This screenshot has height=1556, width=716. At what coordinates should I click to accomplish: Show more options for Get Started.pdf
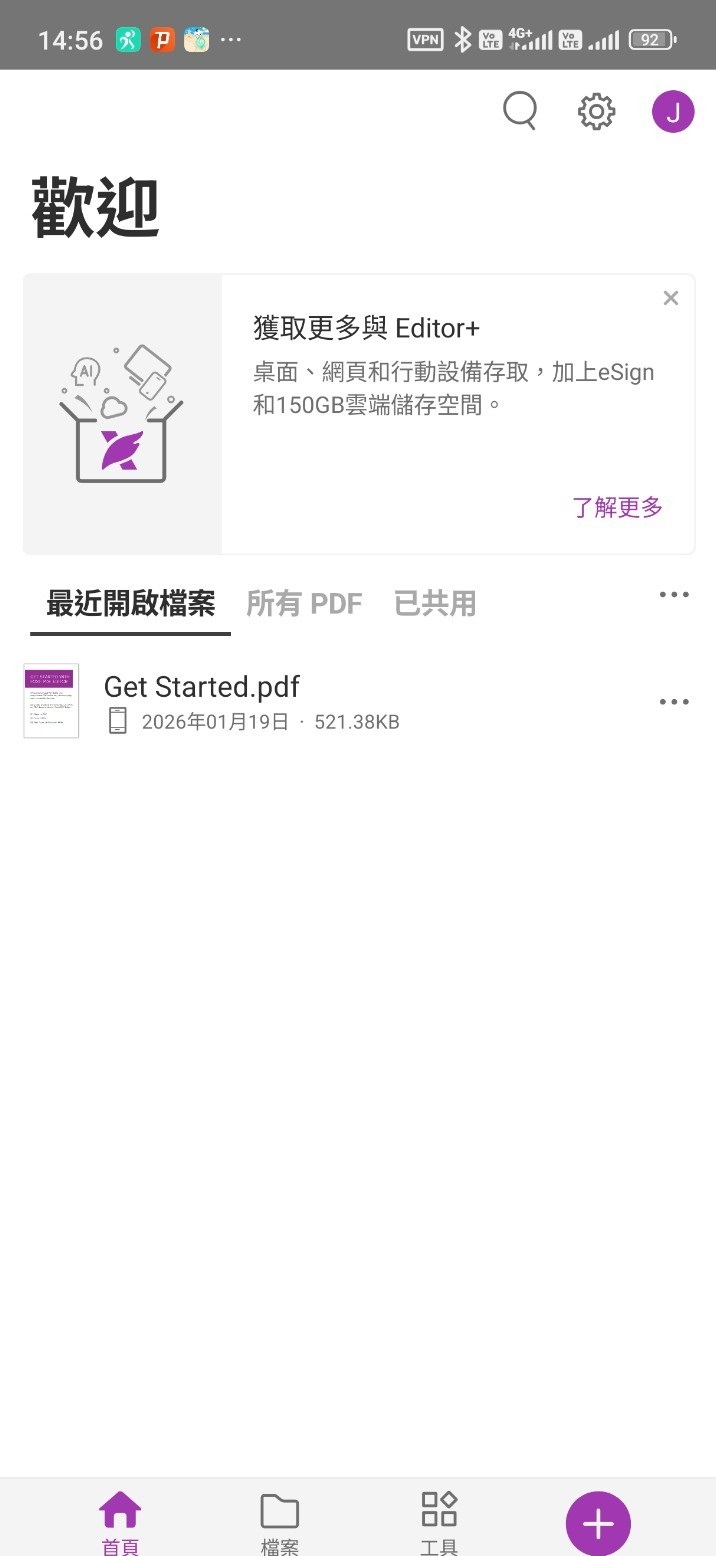[674, 702]
